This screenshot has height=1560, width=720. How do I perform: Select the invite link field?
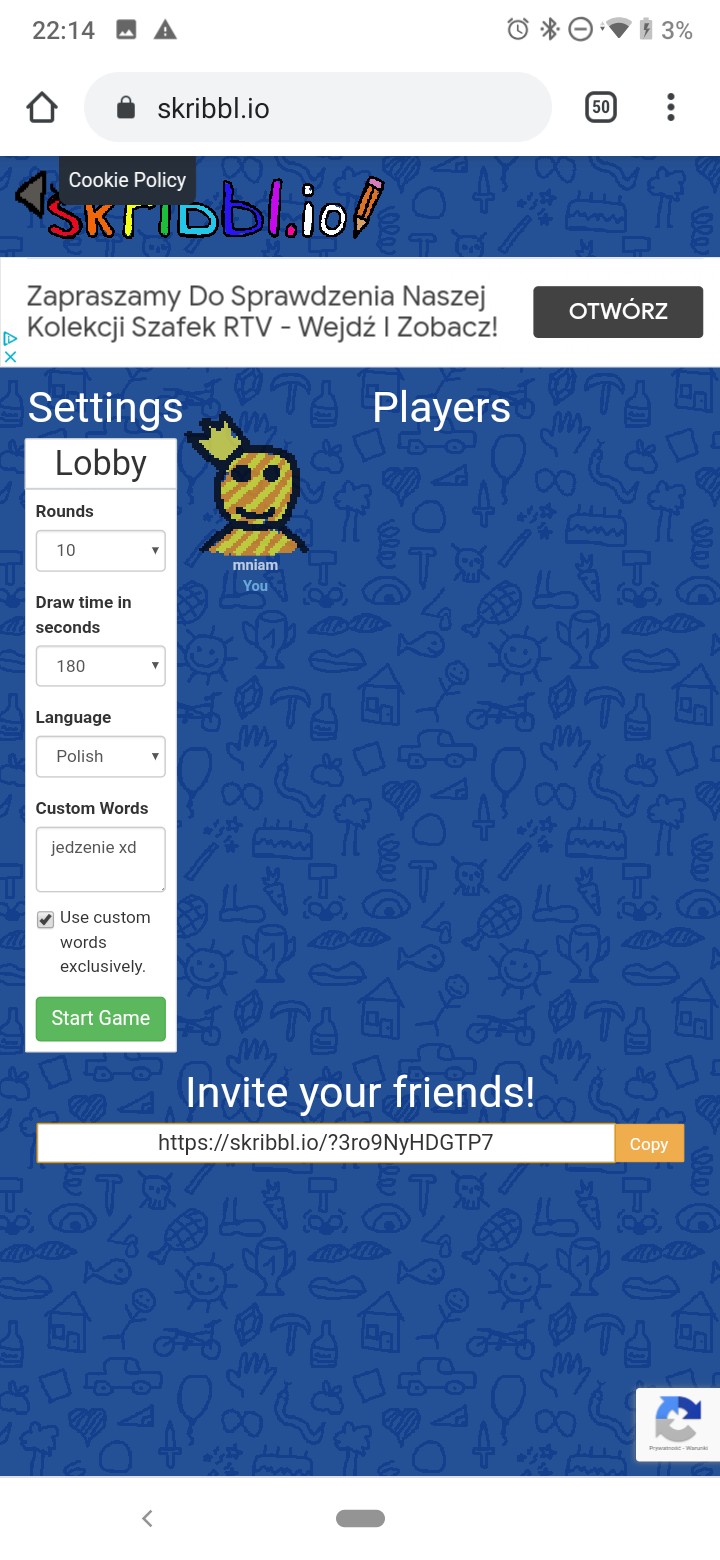pos(325,1143)
